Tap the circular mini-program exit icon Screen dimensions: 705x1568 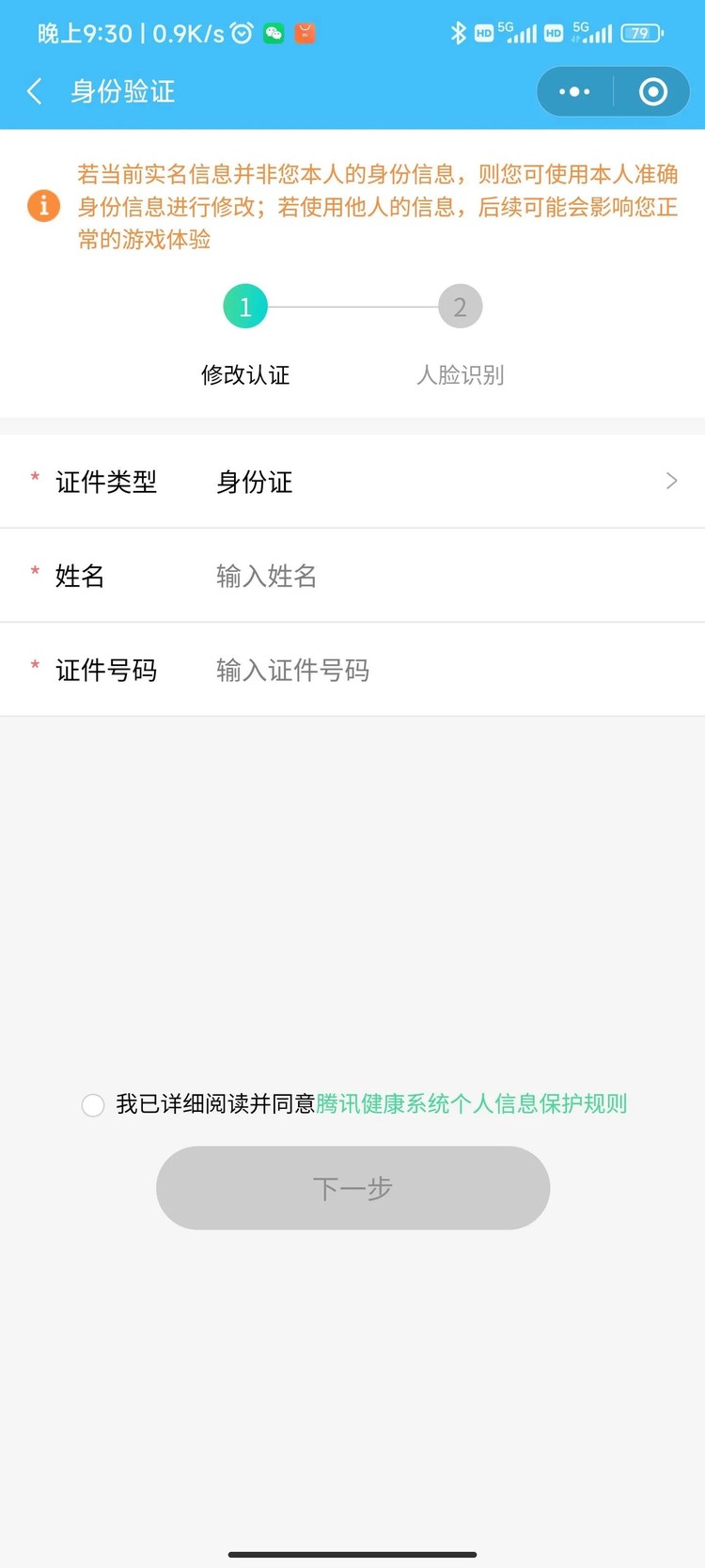652,91
